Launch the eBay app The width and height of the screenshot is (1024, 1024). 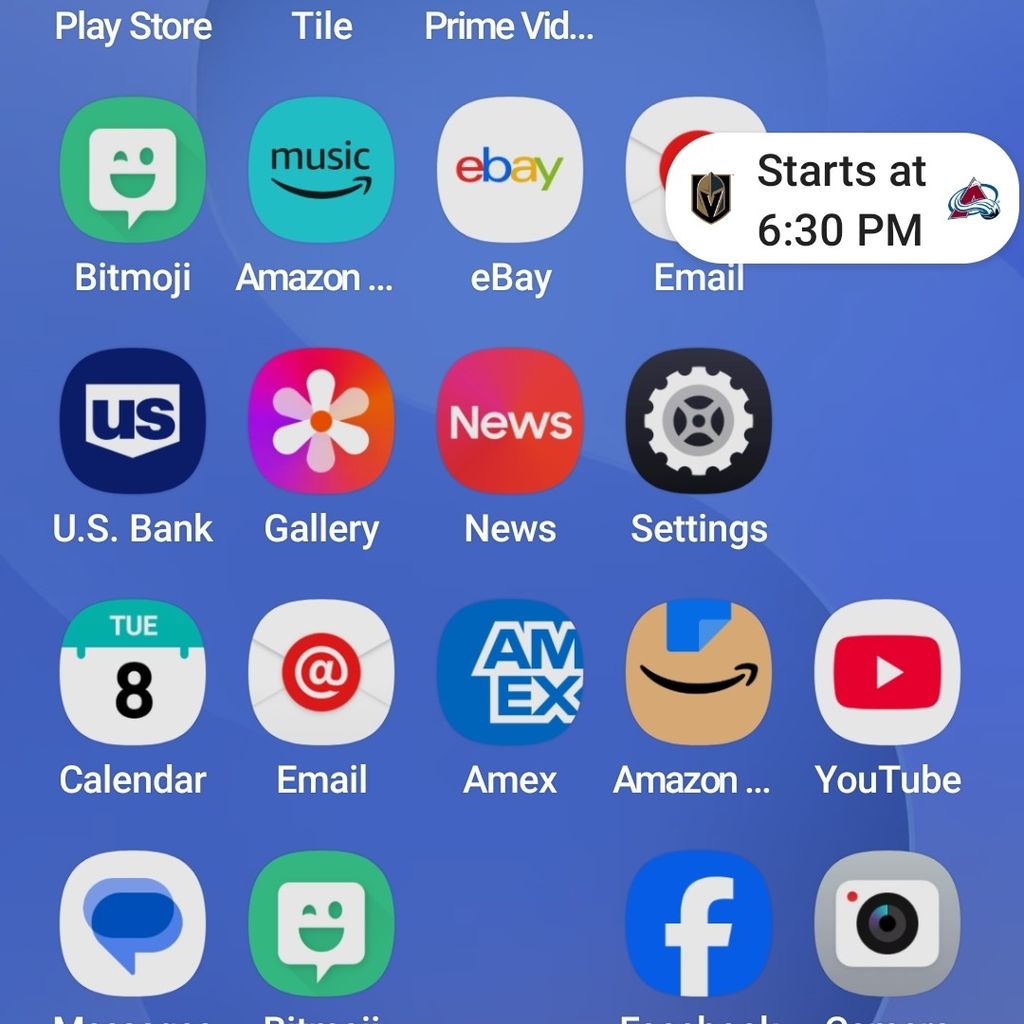pos(510,170)
